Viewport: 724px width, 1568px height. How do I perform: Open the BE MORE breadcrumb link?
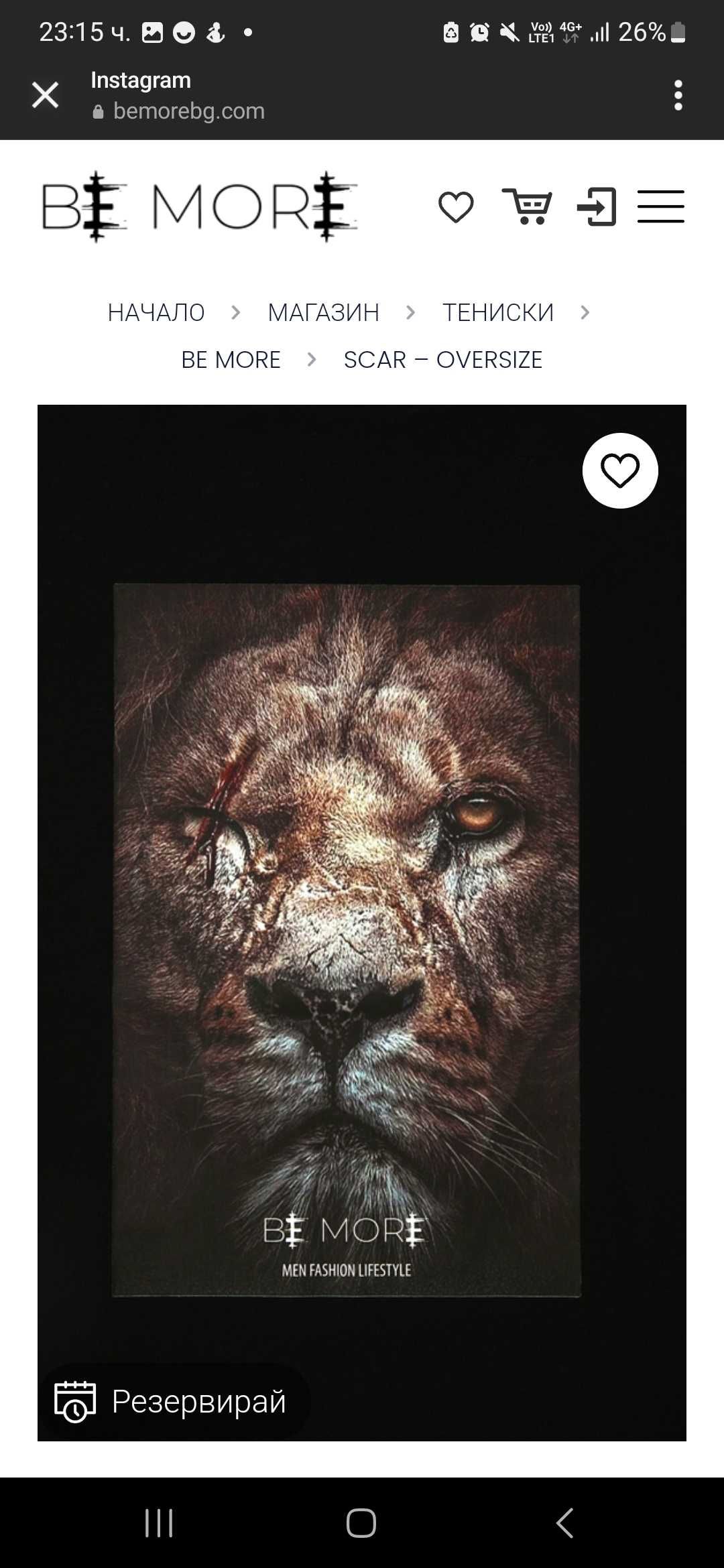[231, 360]
